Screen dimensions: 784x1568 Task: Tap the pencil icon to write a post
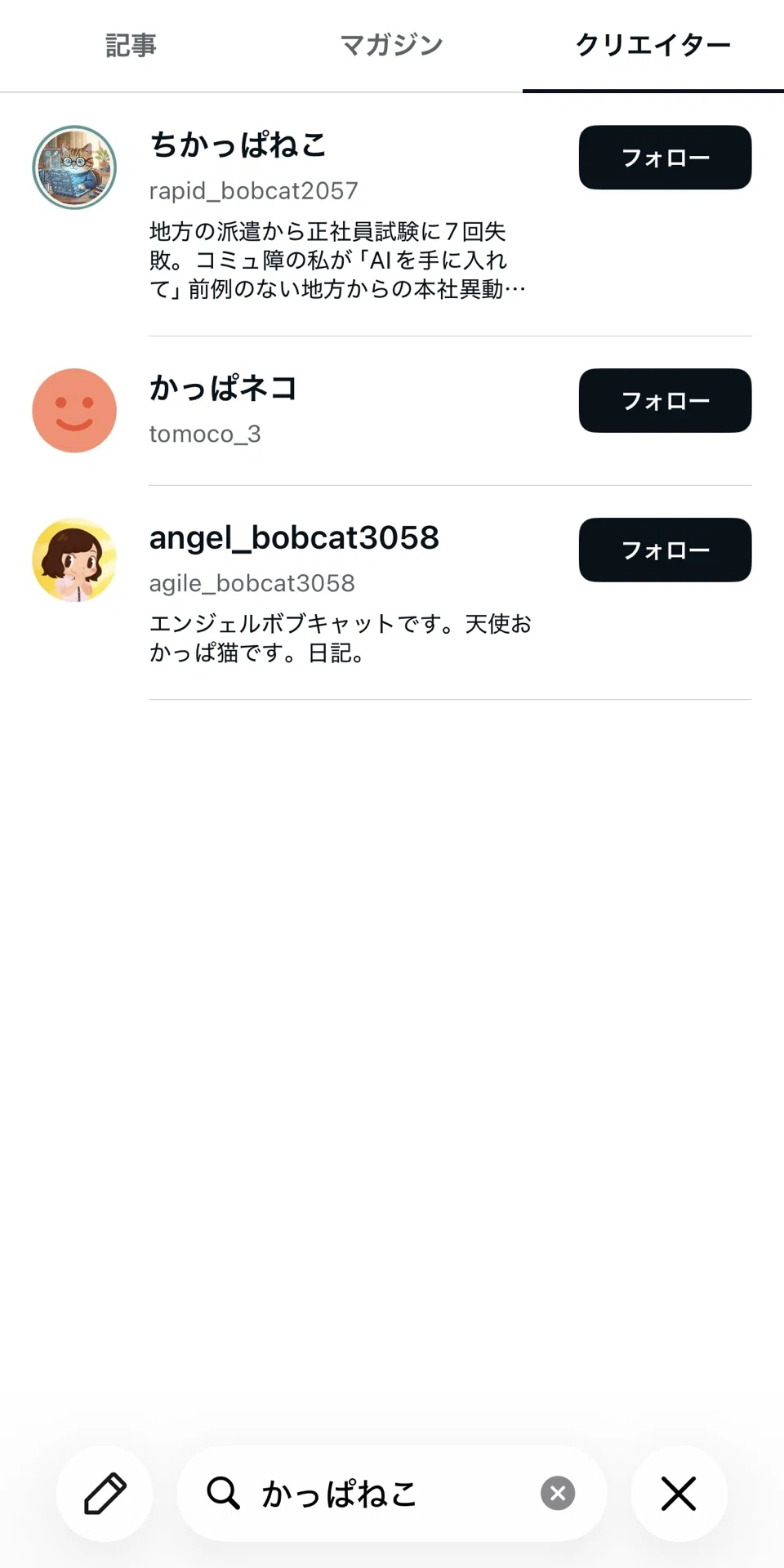tap(105, 1494)
